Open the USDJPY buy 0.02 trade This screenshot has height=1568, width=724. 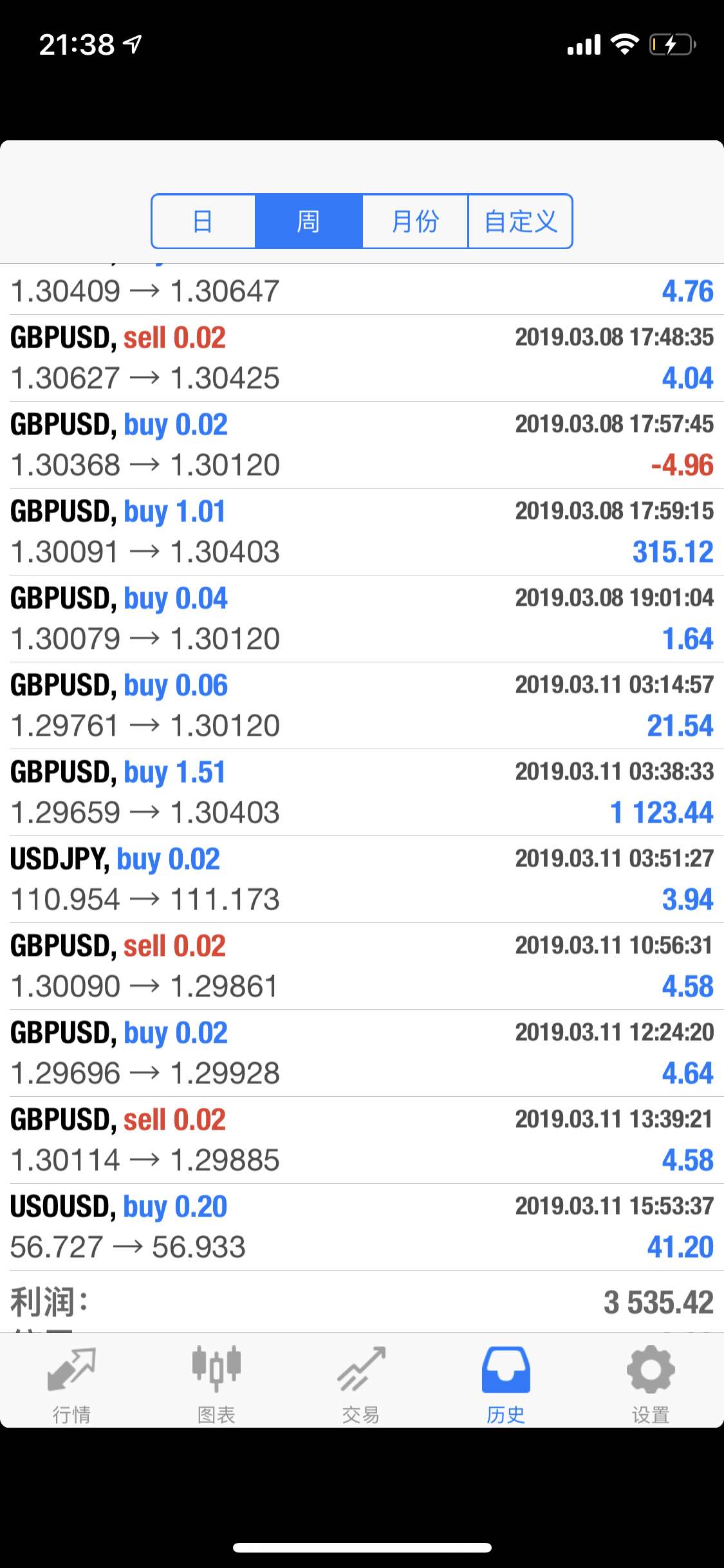[x=362, y=879]
